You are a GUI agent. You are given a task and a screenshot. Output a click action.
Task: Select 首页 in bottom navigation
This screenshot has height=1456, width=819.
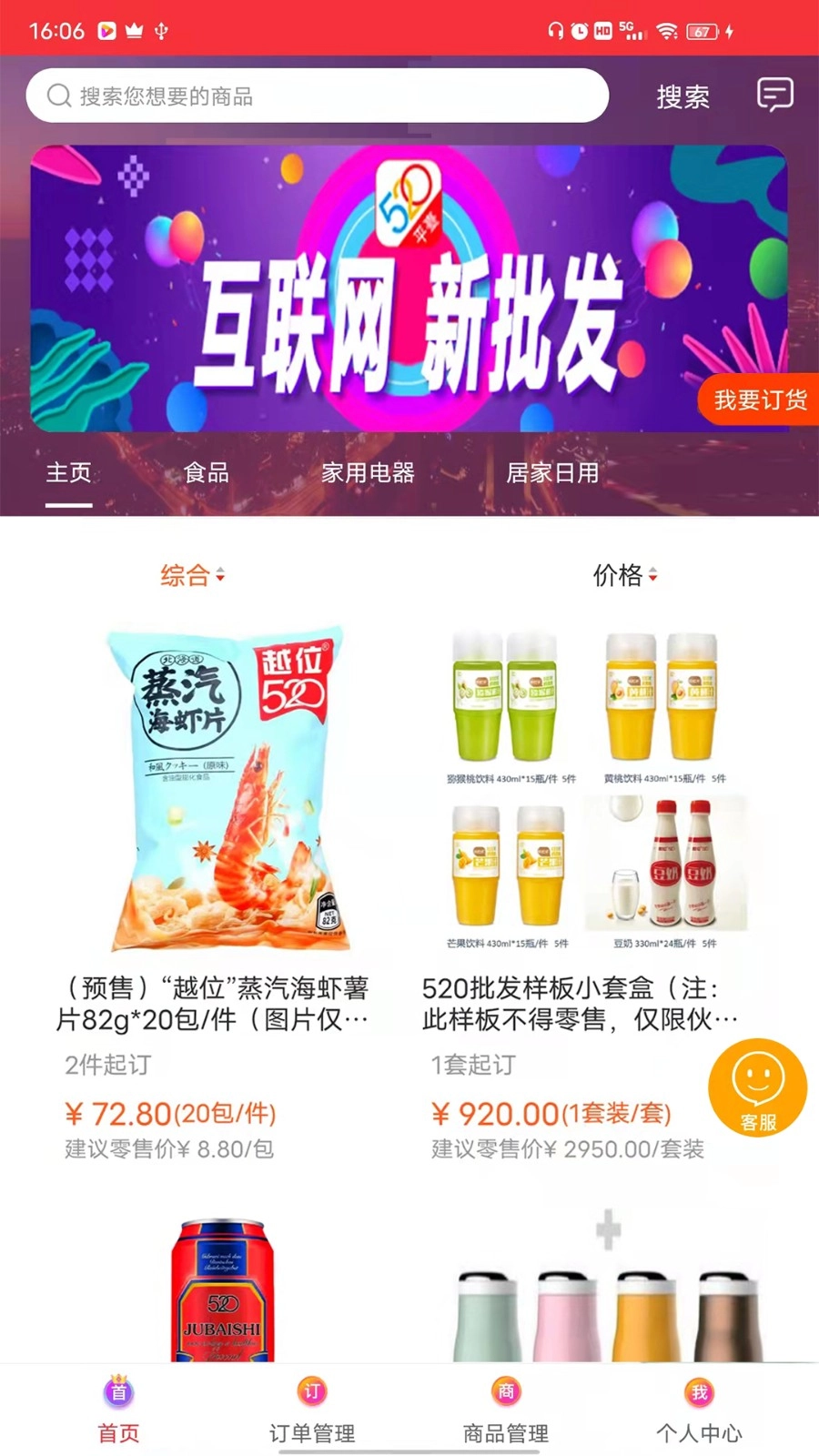(x=119, y=1410)
